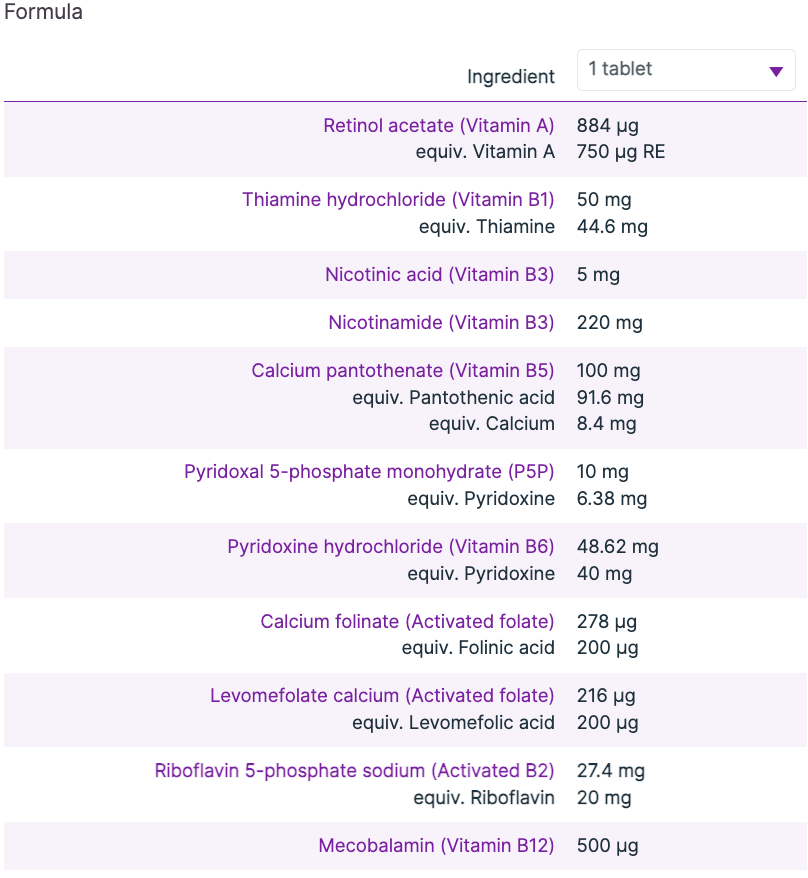Open Calcium pantothenate (Vitamin B5) link
The height and width of the screenshot is (878, 808).
403,371
